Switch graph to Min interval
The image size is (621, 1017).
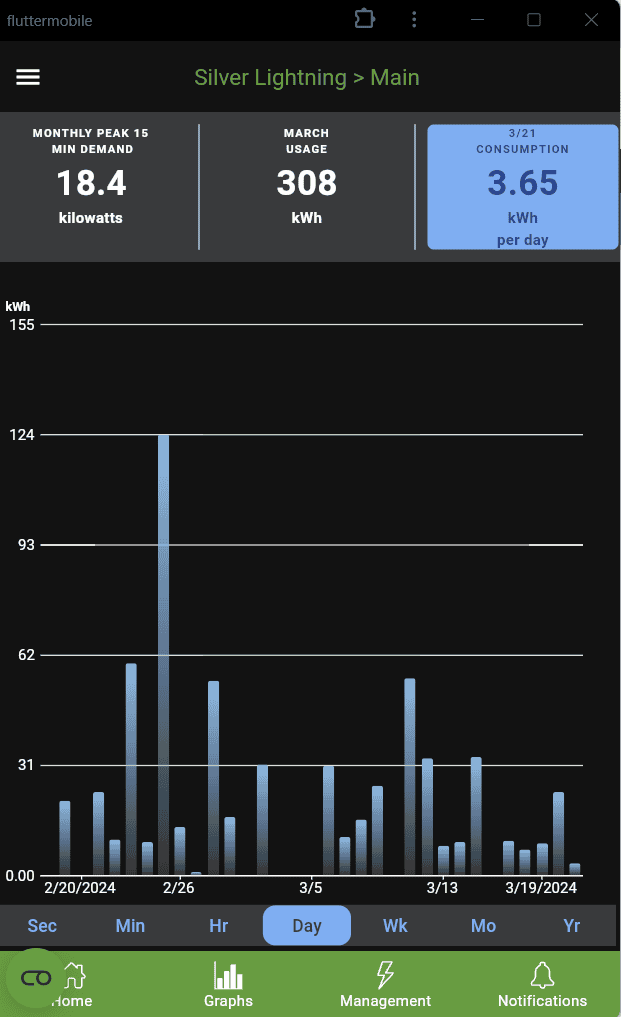(130, 925)
